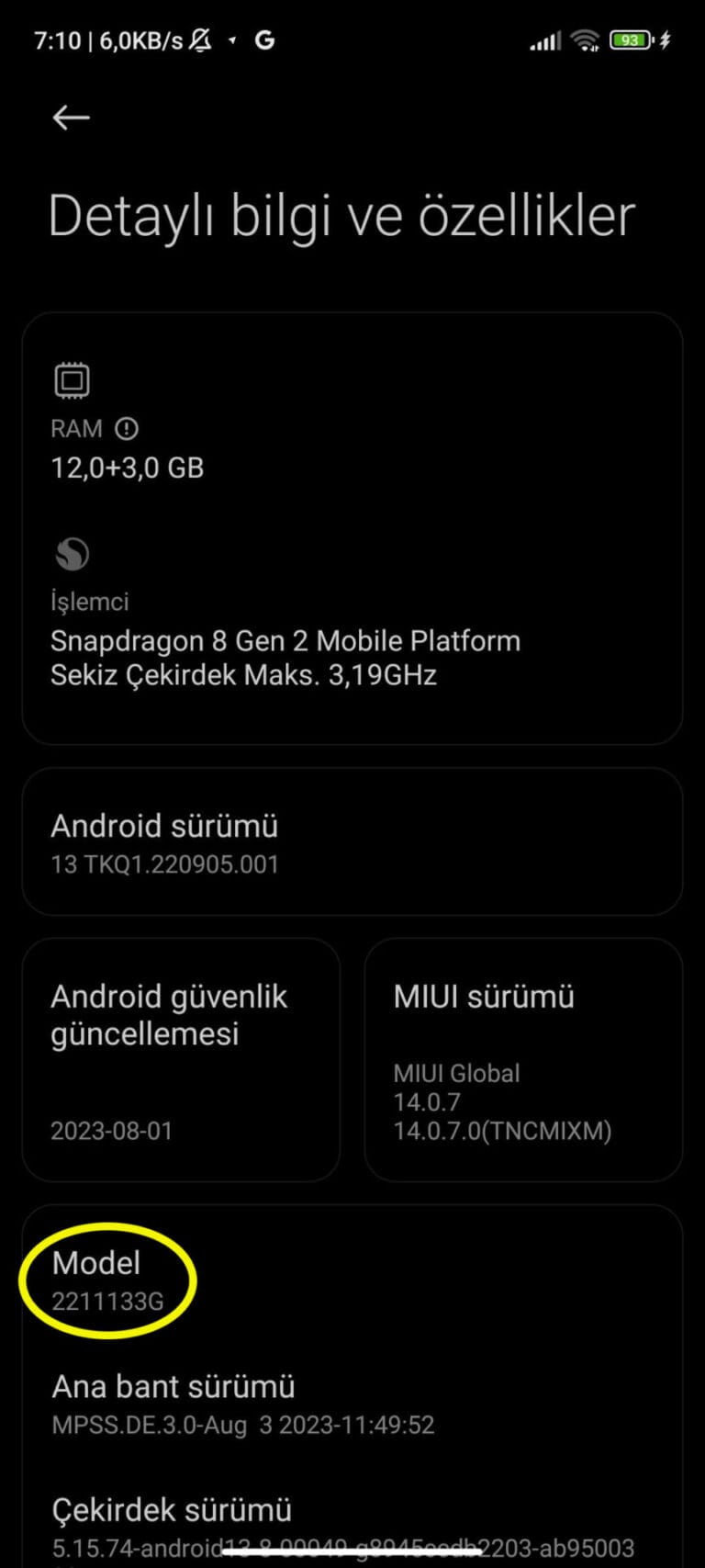Image resolution: width=705 pixels, height=1568 pixels.
Task: Tap the cellular signal strength bars
Action: tap(543, 39)
